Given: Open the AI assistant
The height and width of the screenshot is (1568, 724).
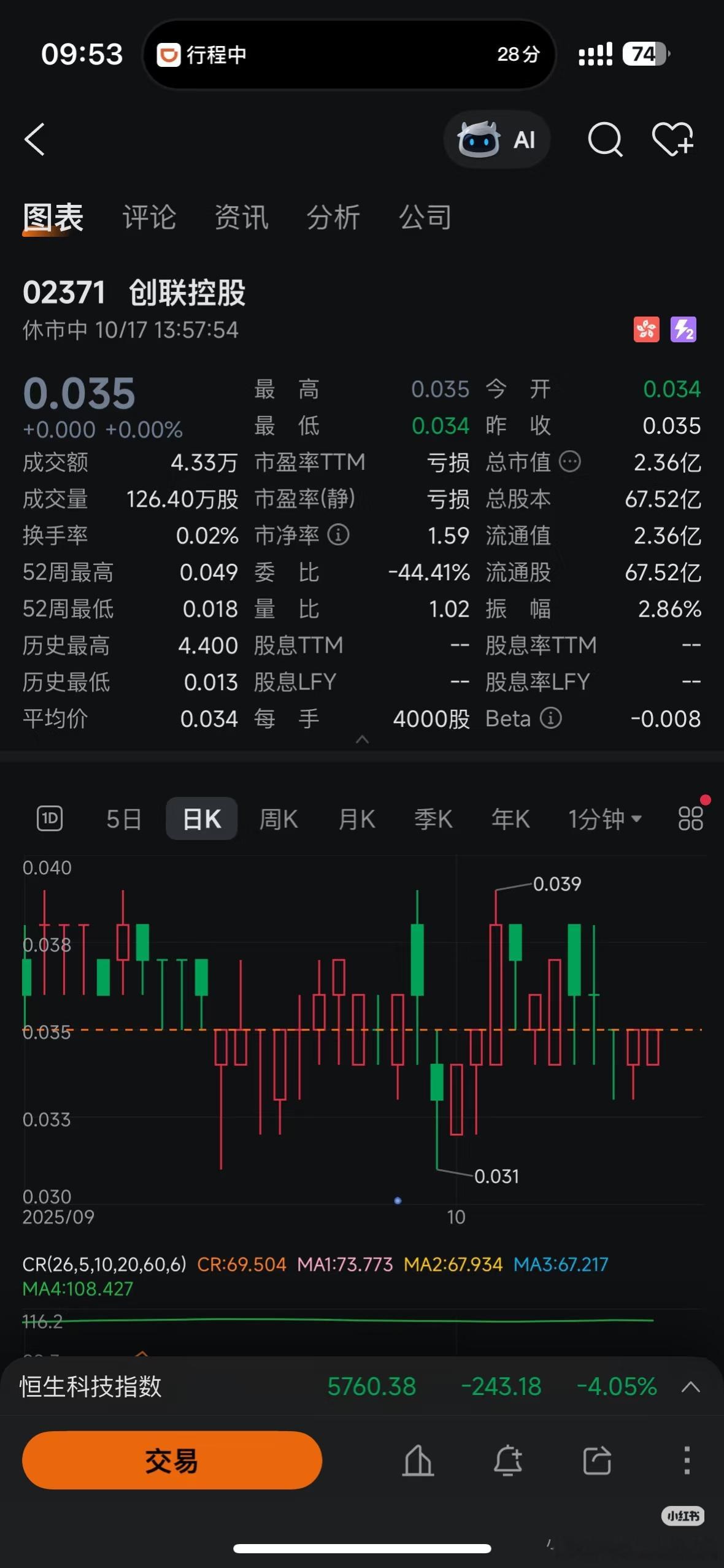Looking at the screenshot, I should tap(496, 140).
